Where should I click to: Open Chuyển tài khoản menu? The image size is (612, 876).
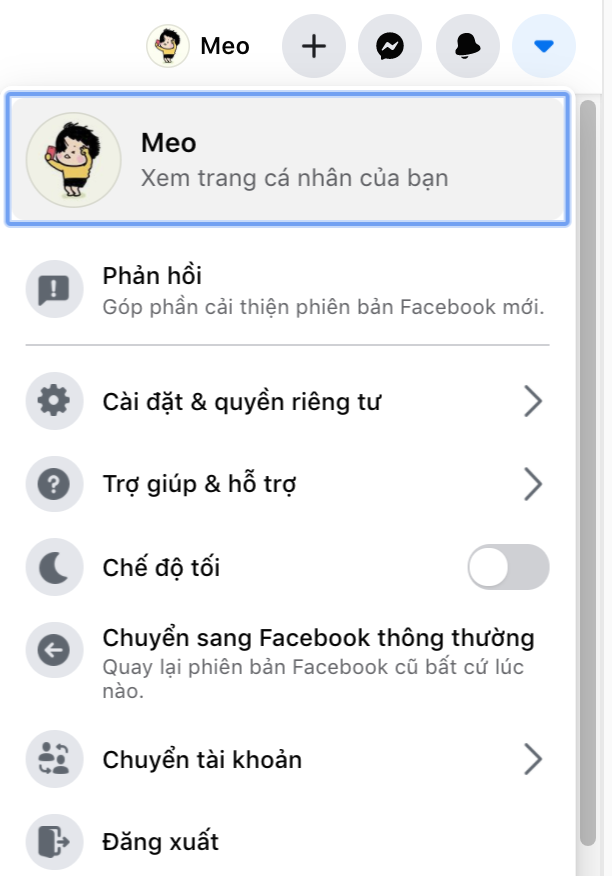coord(288,760)
